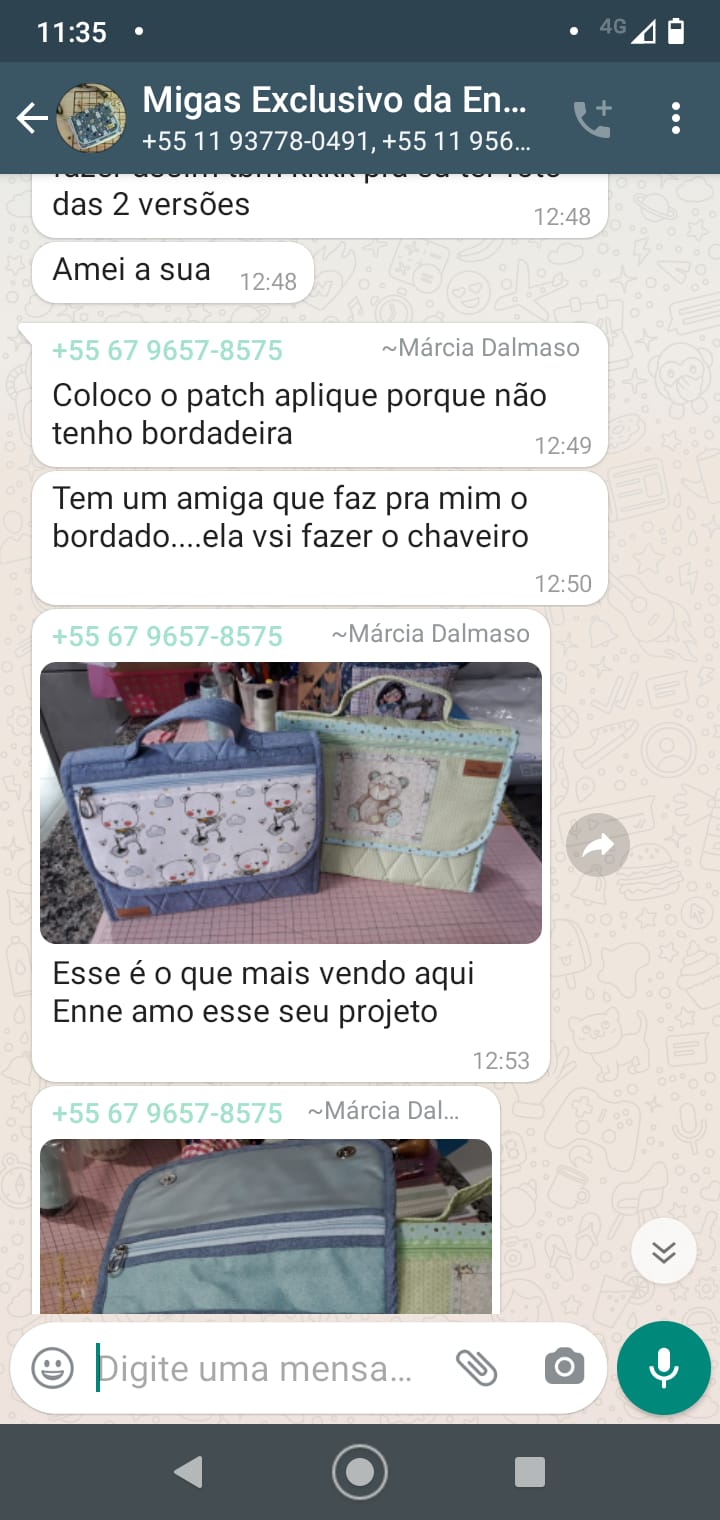Open Migas Exclusivo group info
720x1520 pixels.
tap(335, 118)
